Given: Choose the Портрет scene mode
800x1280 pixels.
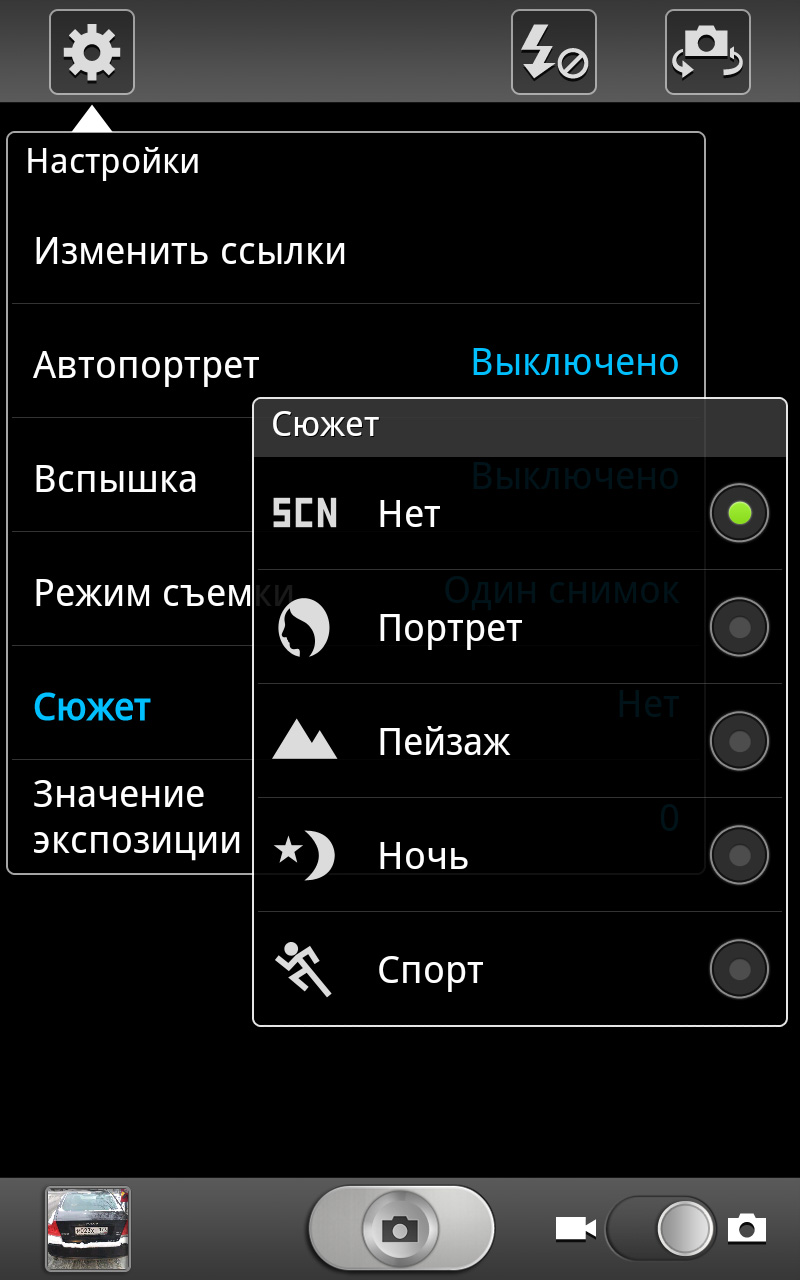Looking at the screenshot, I should pos(520,628).
